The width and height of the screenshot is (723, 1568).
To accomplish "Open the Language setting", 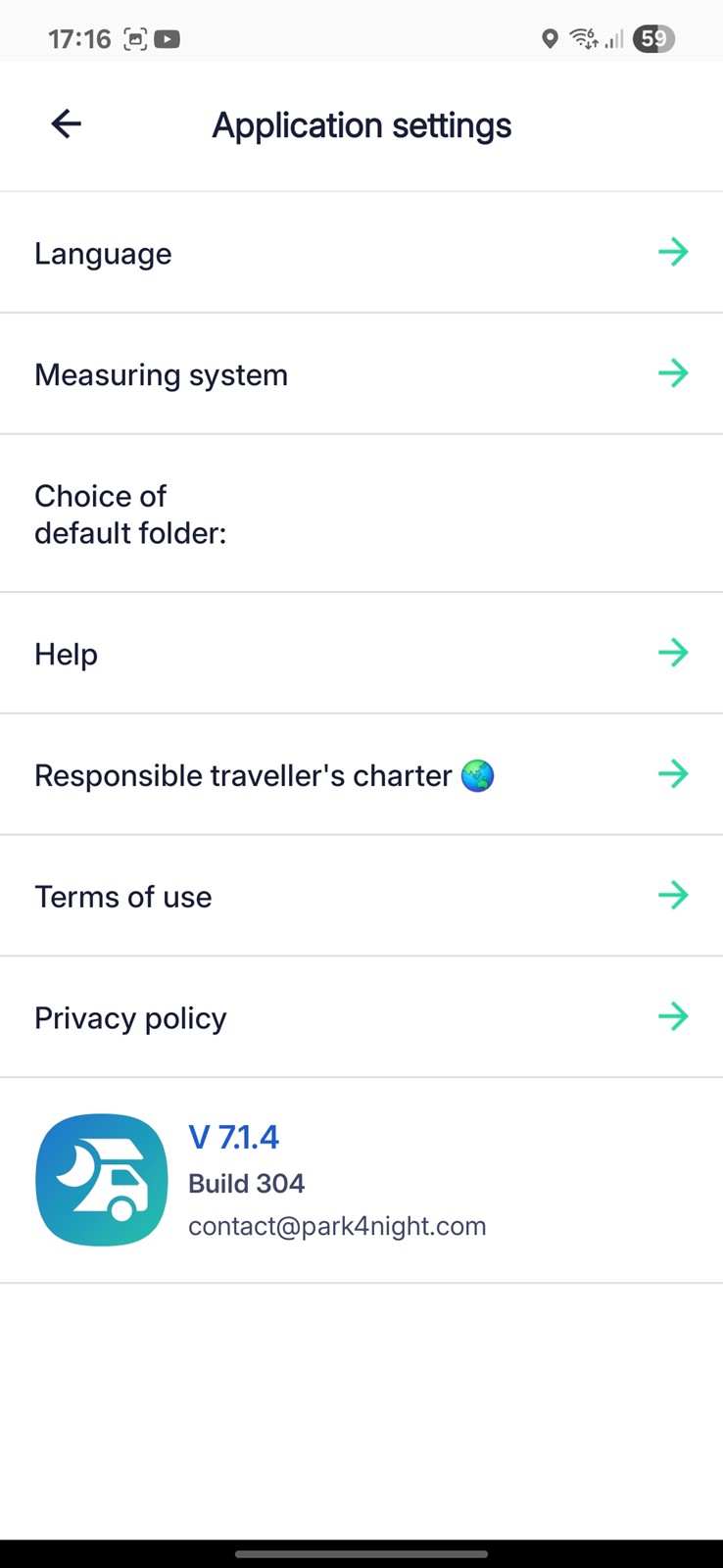I will 361,253.
